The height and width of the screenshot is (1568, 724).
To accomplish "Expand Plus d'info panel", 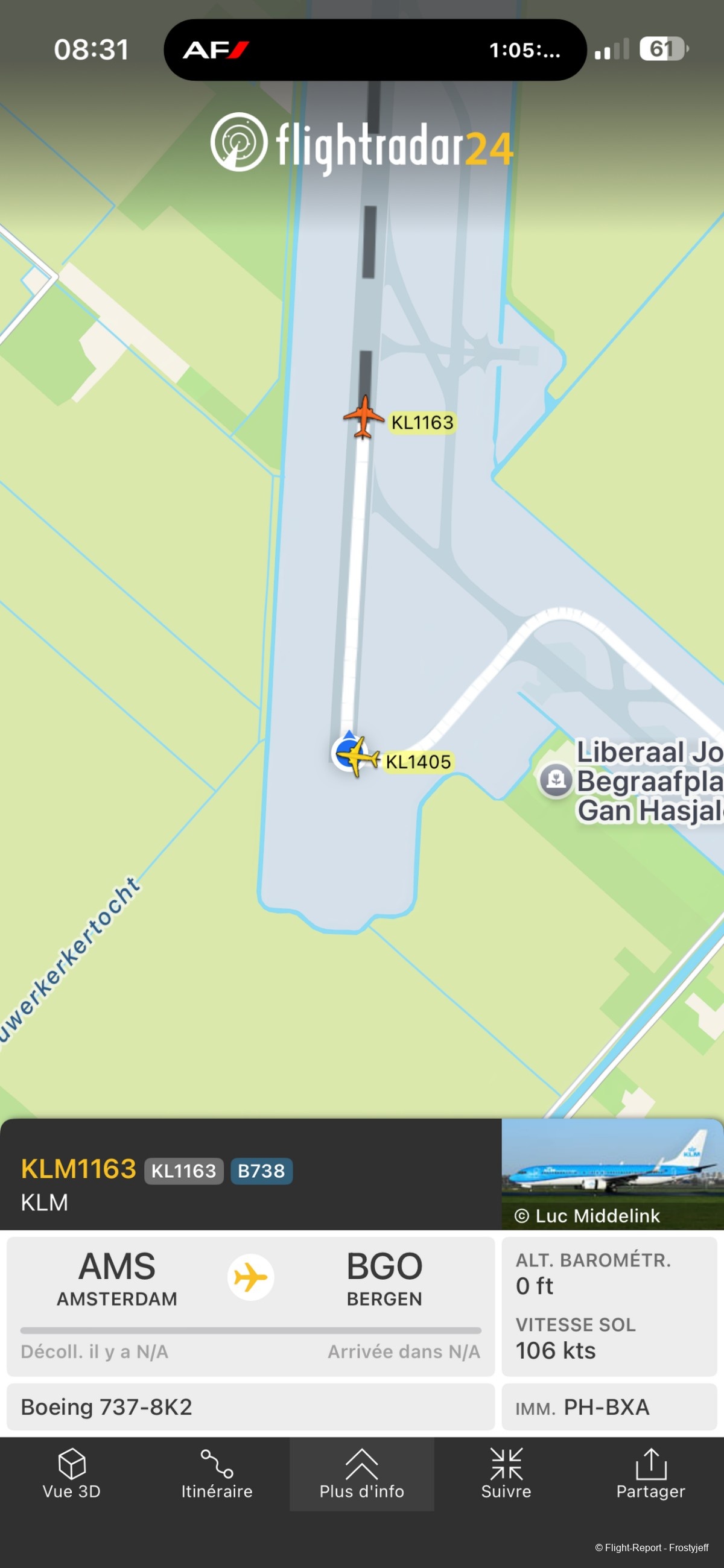I will click(x=361, y=1474).
